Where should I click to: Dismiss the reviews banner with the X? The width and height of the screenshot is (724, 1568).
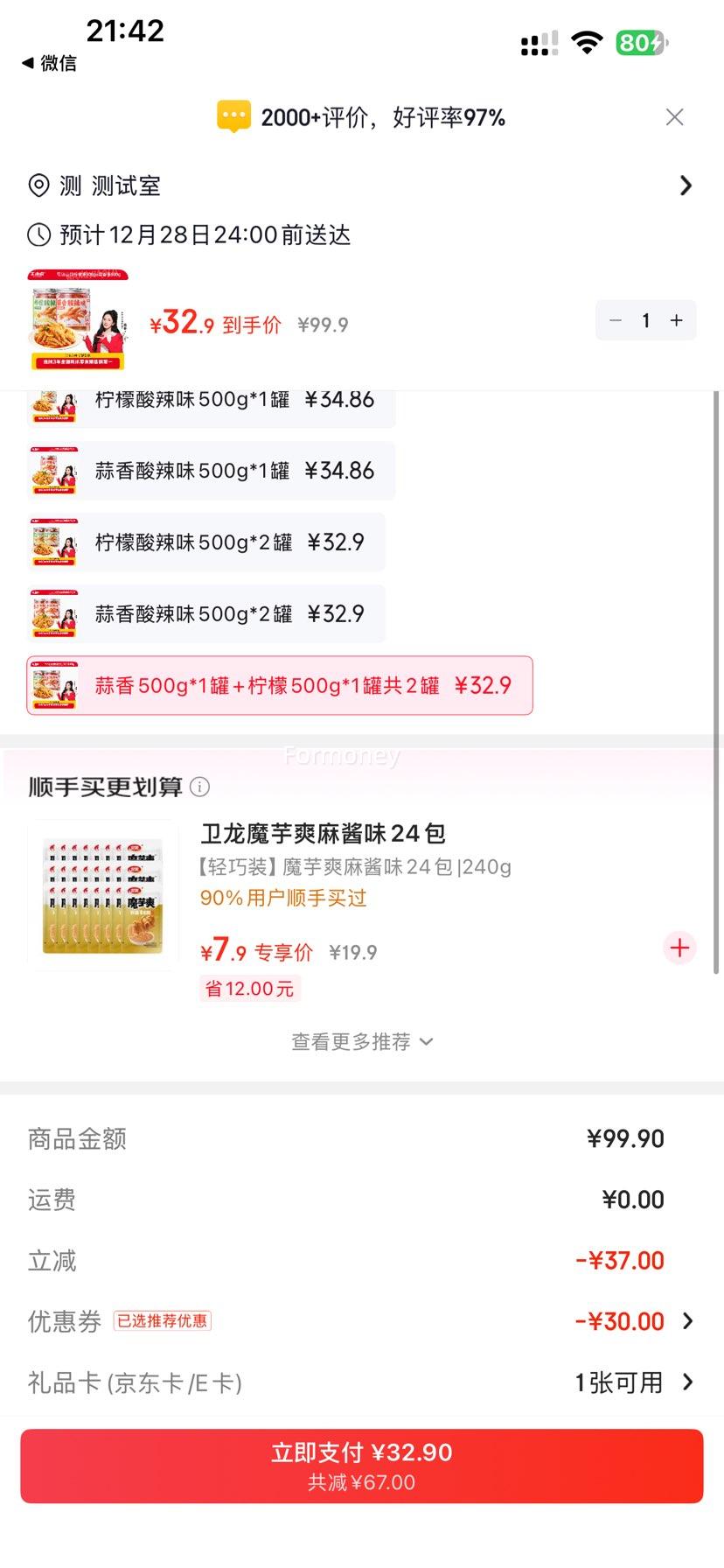tap(674, 116)
